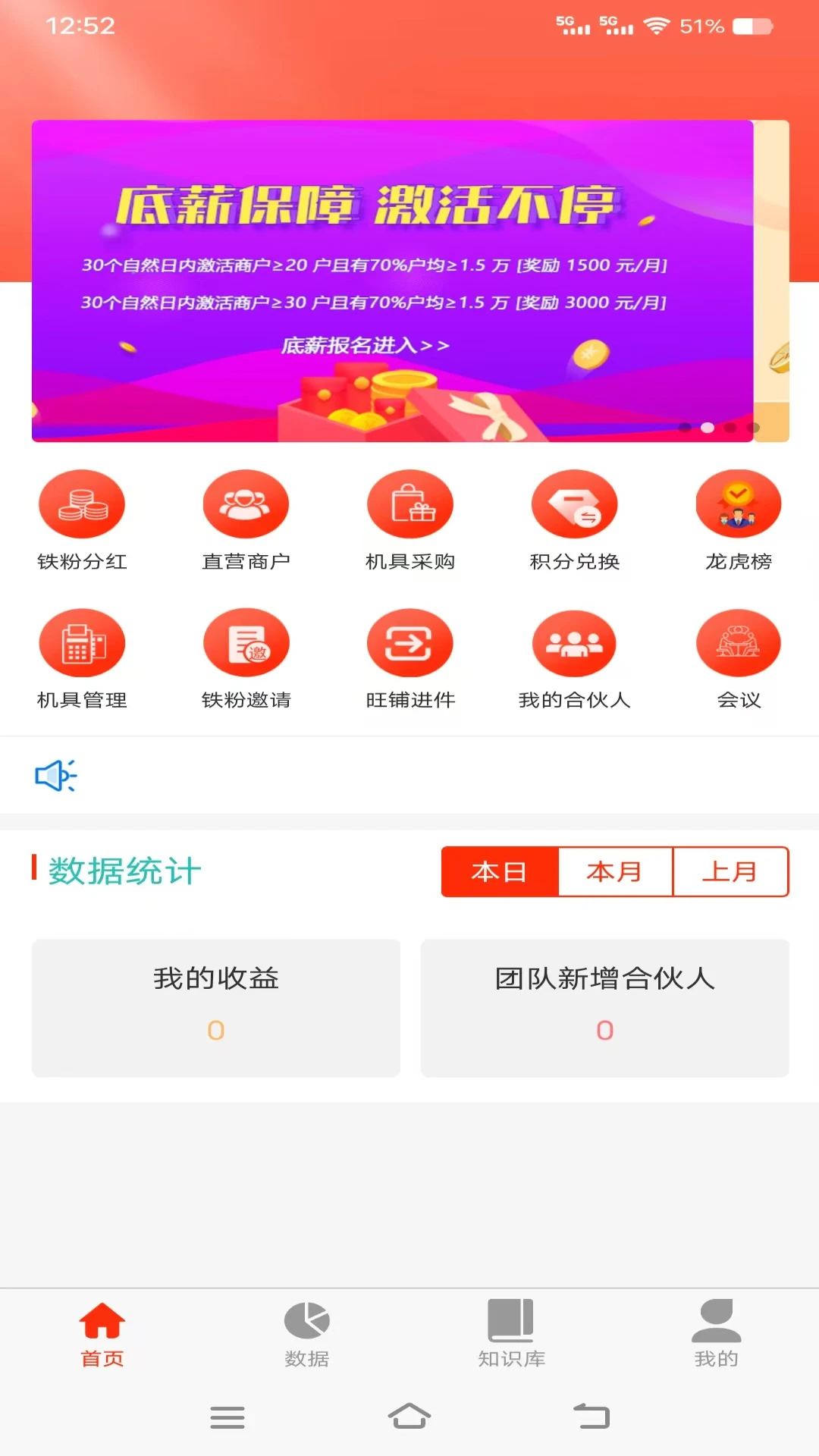Open 我的合伙人 partners icon
Screen dimensions: 819x1456
pyautogui.click(x=573, y=642)
